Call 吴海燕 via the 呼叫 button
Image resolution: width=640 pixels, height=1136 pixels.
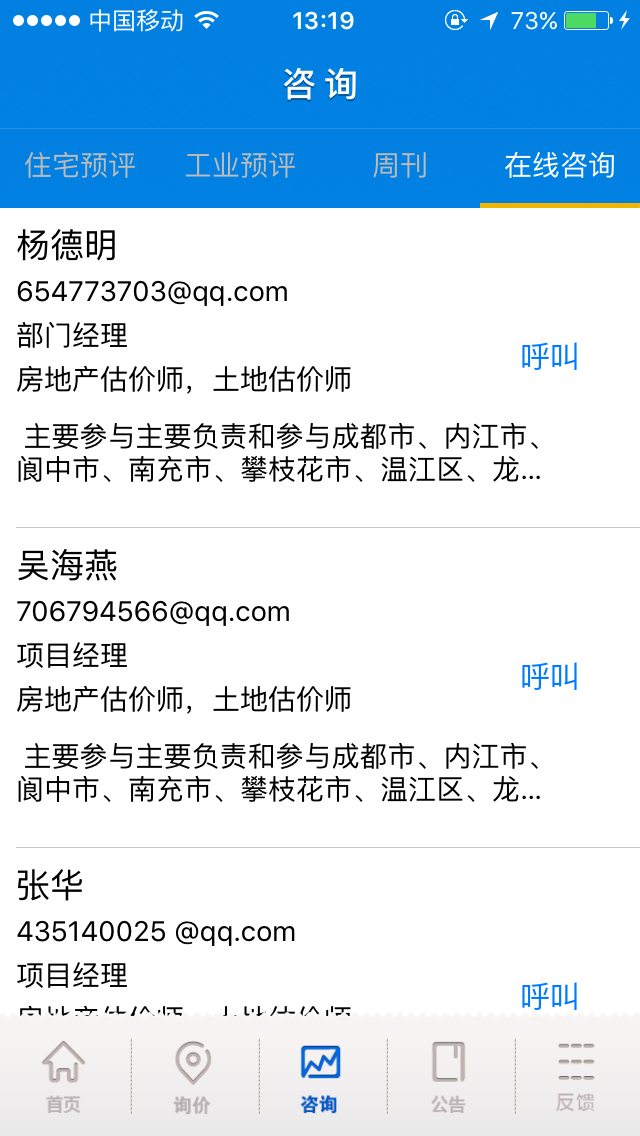(549, 677)
